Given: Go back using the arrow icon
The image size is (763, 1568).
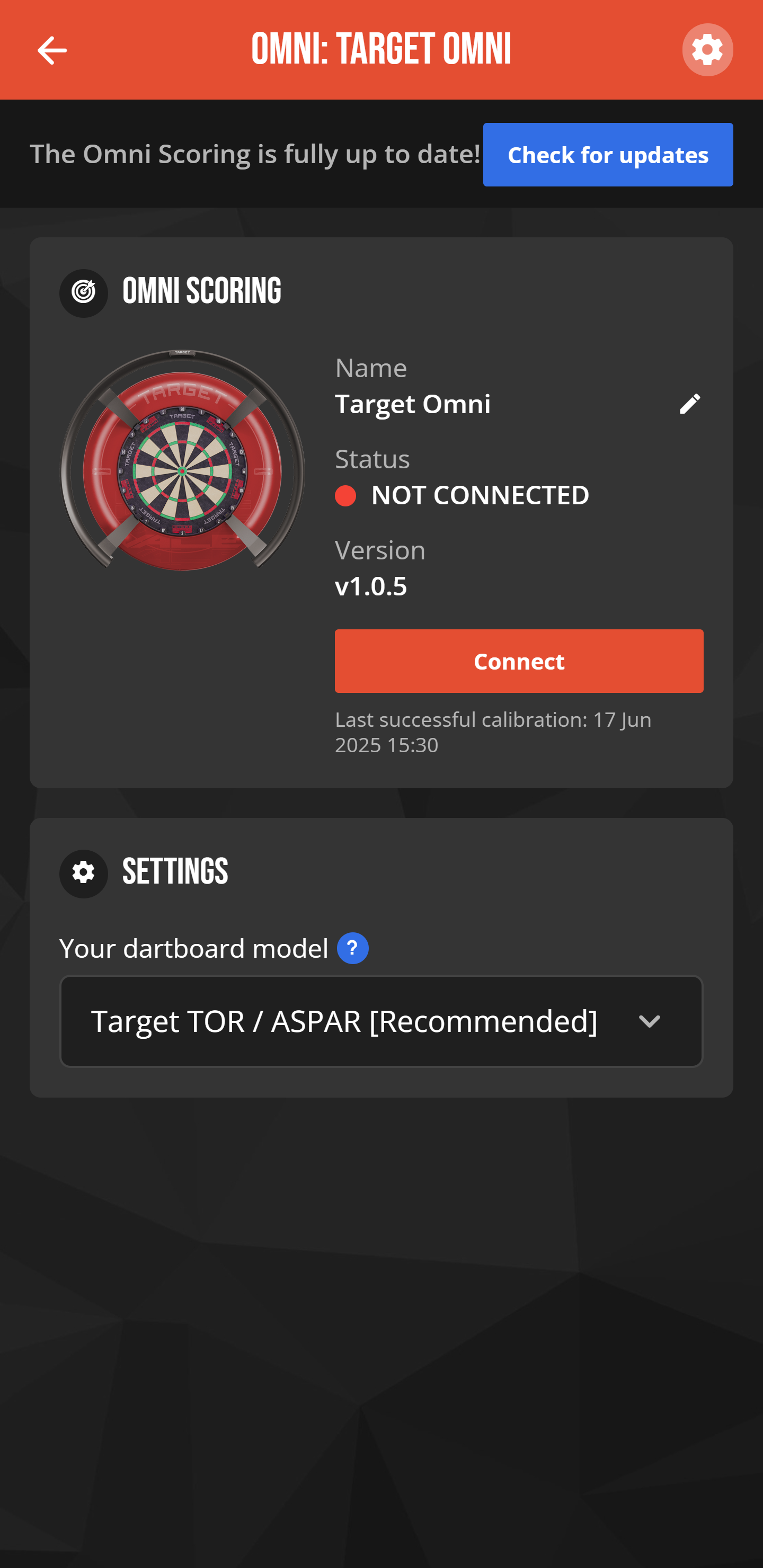Looking at the screenshot, I should 52,50.
